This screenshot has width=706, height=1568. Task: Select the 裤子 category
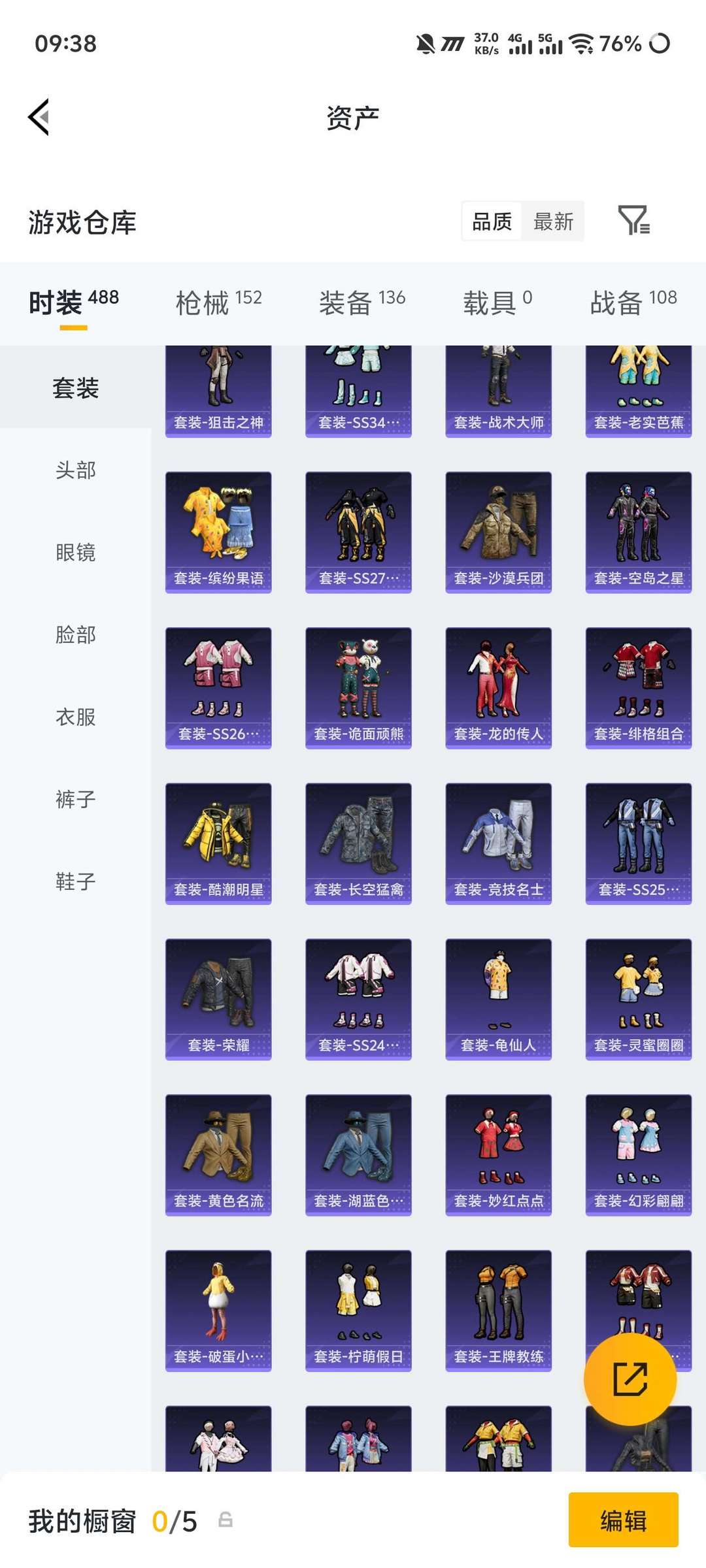click(x=76, y=799)
